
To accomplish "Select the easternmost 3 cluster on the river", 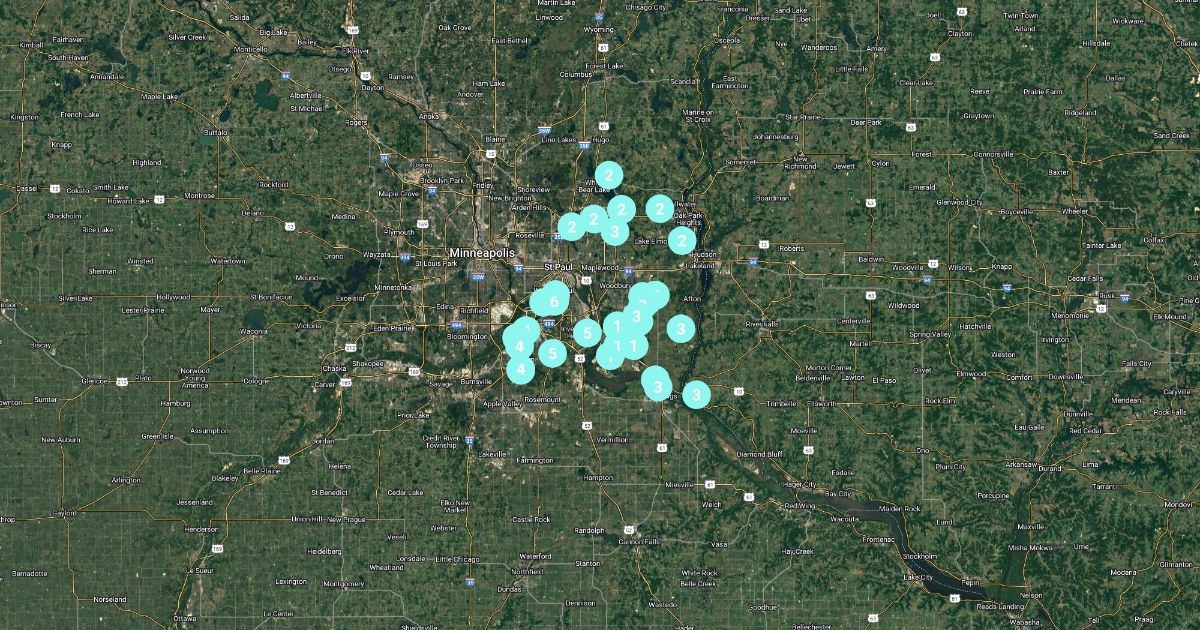I will [x=696, y=393].
